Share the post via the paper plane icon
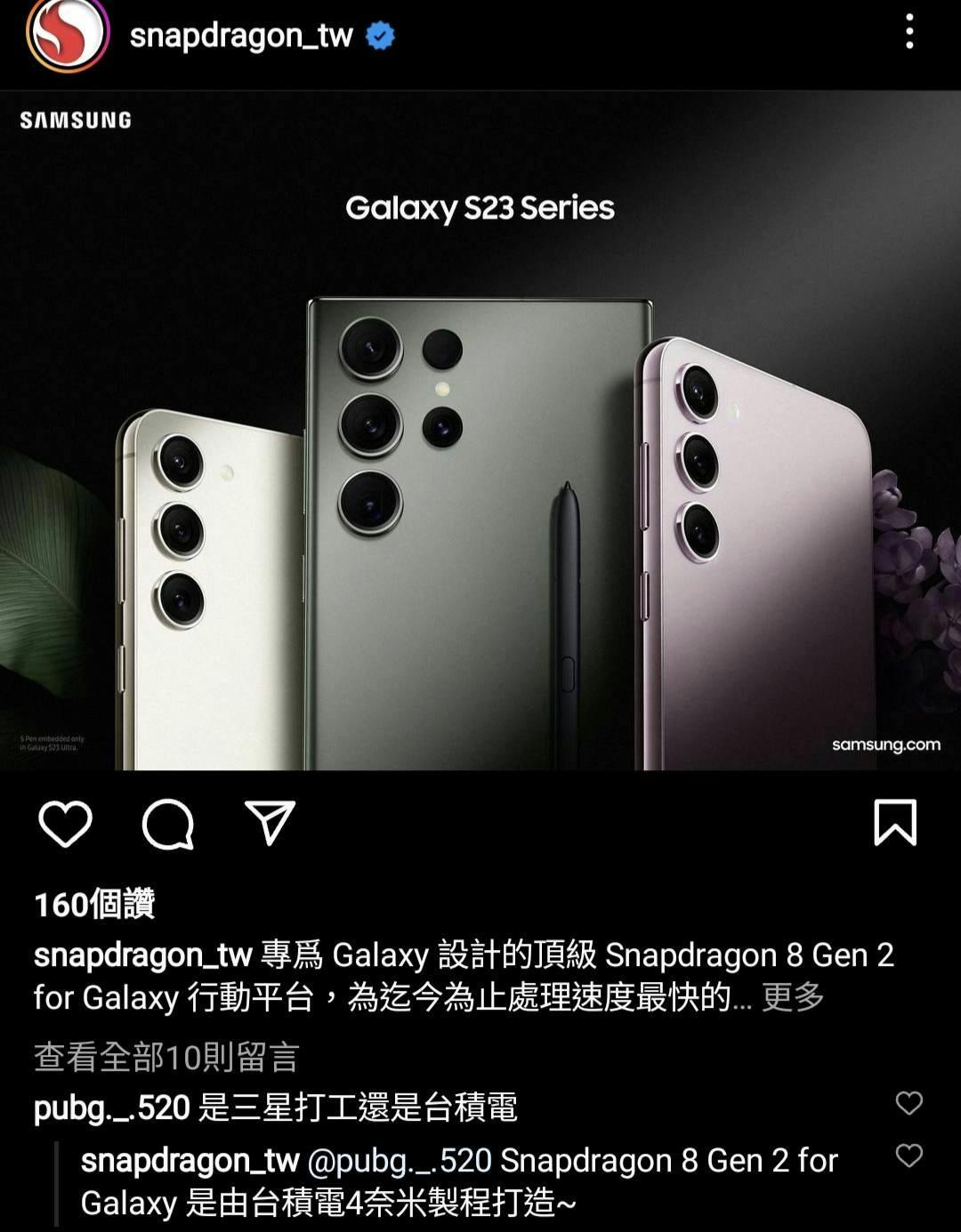Screen dimensions: 961x1232 pyautogui.click(x=270, y=823)
